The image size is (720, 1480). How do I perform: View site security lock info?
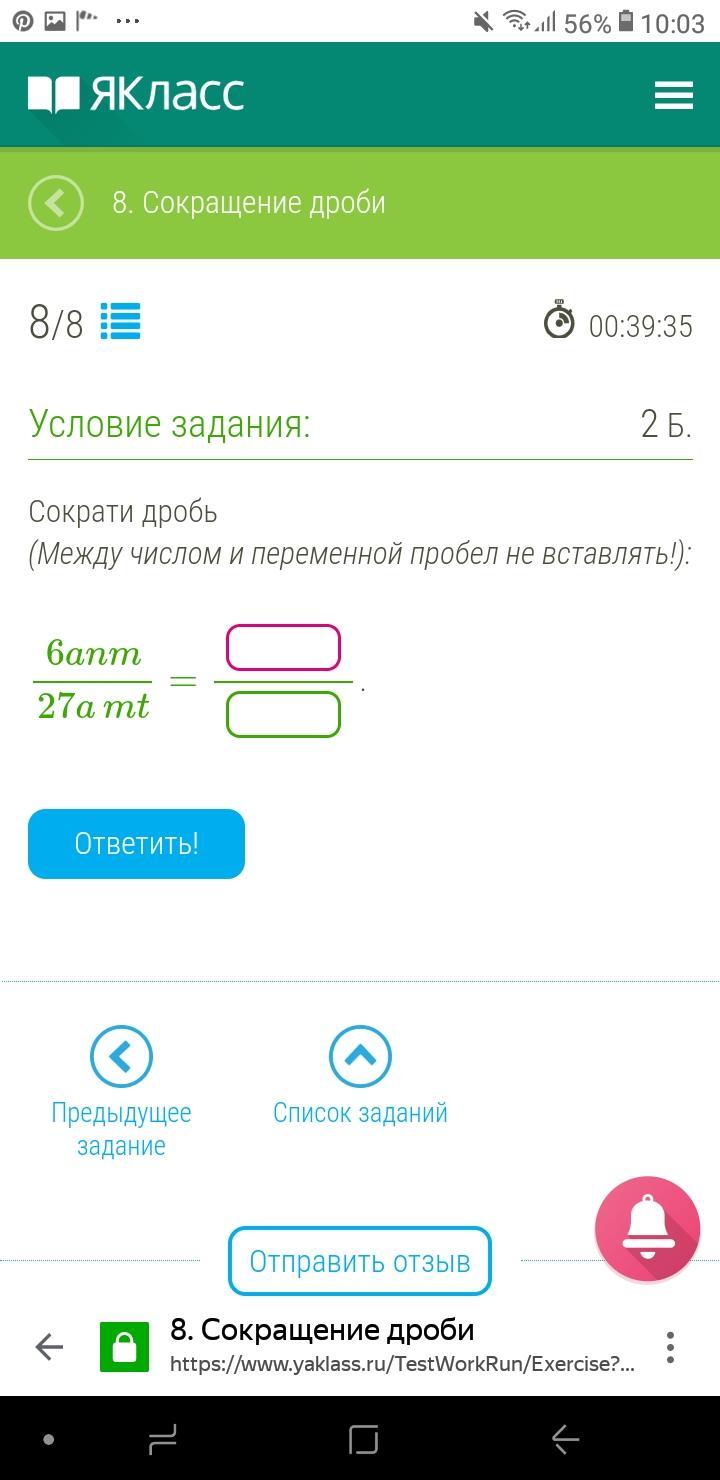124,1347
